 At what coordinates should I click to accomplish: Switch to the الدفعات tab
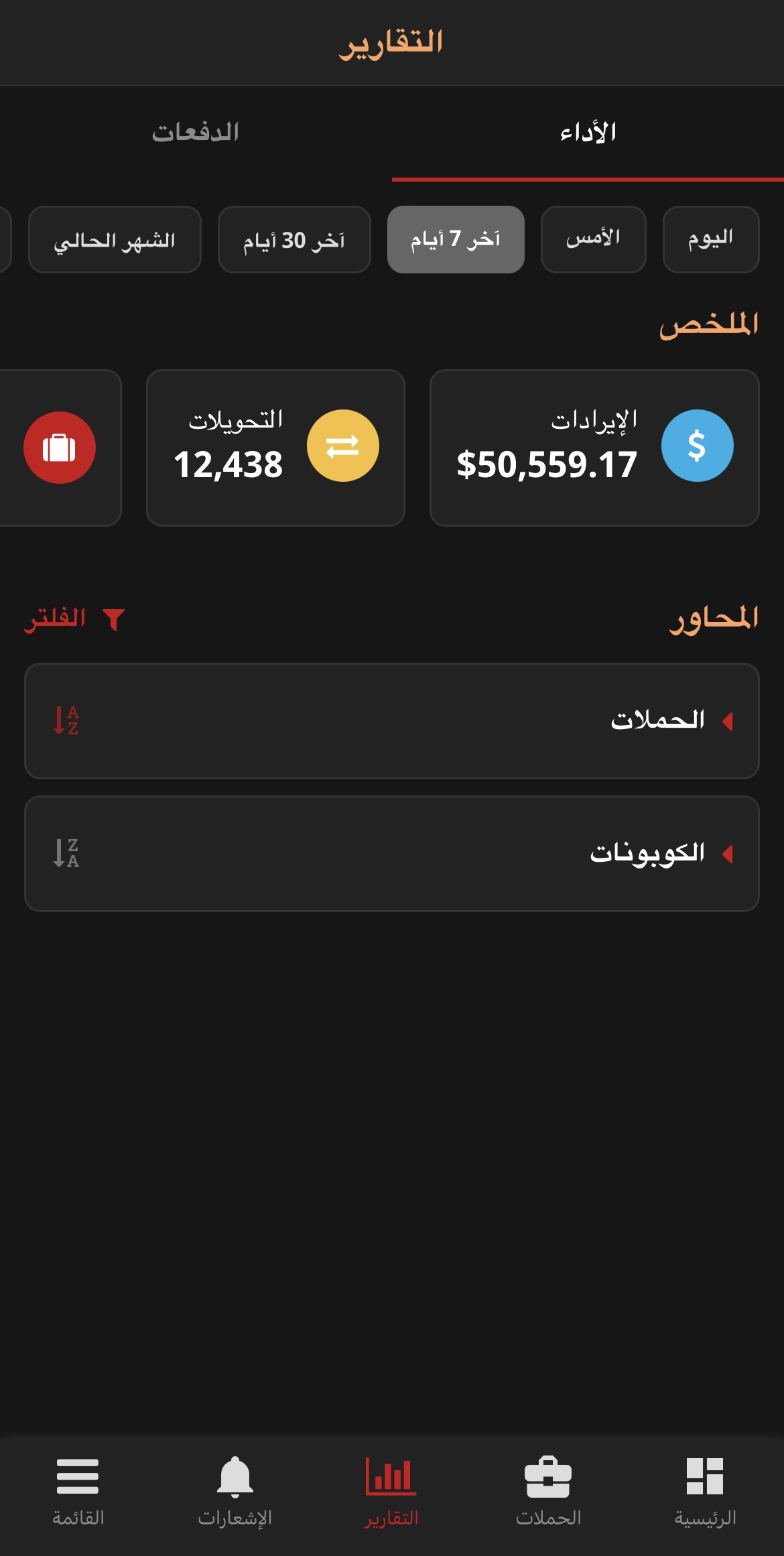pyautogui.click(x=196, y=132)
